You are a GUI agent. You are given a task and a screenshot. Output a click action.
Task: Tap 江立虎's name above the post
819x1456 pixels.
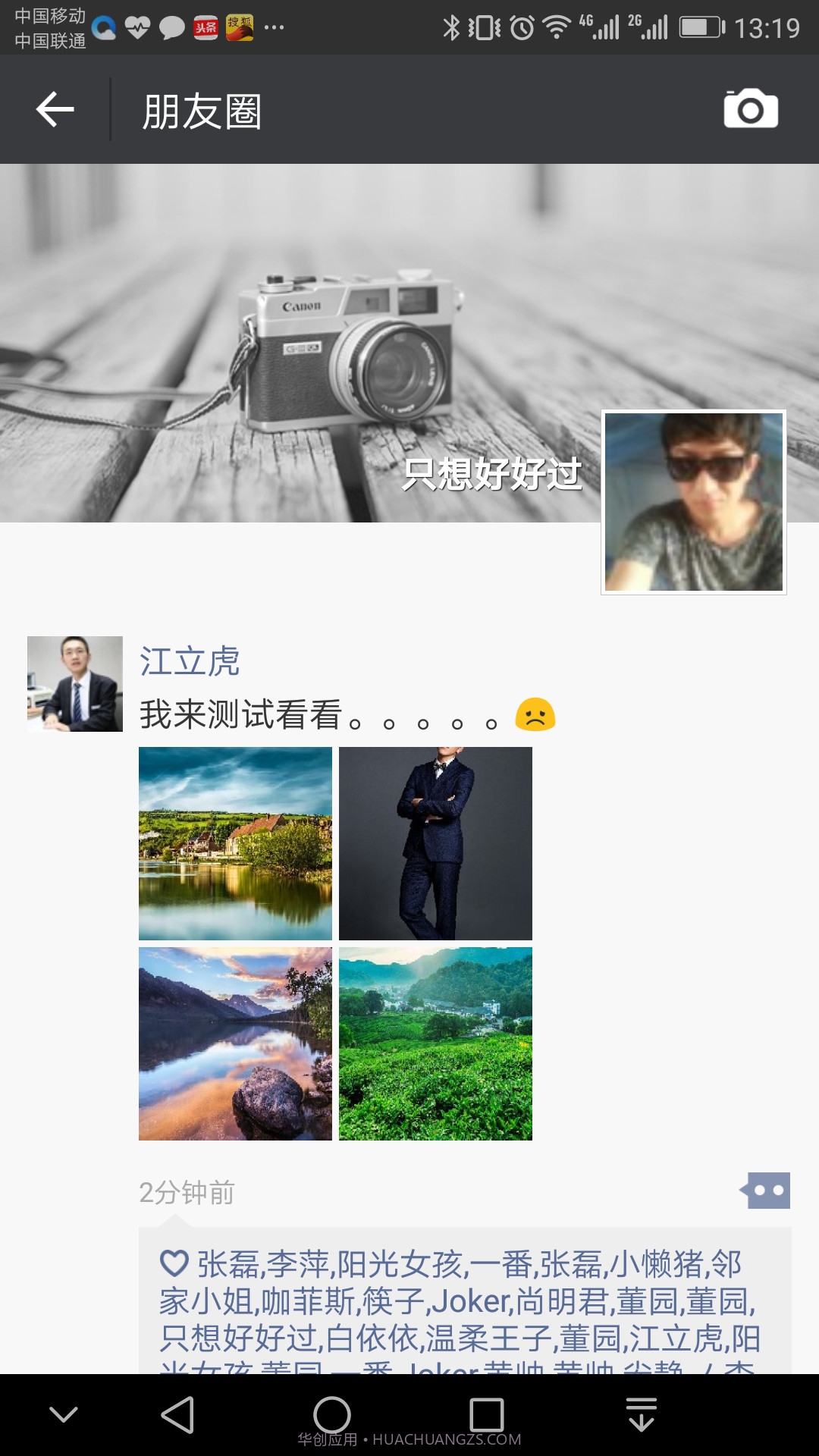[190, 661]
